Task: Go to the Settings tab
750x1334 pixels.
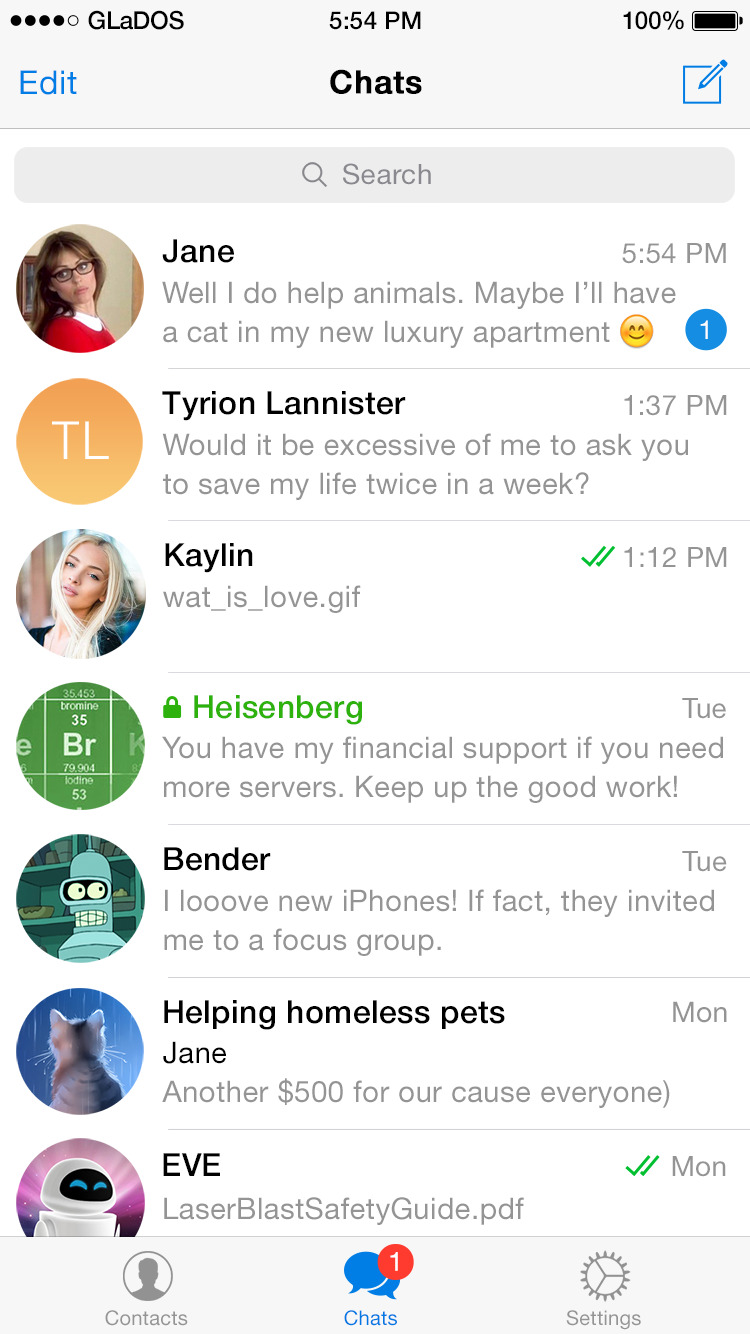Action: (x=603, y=1288)
